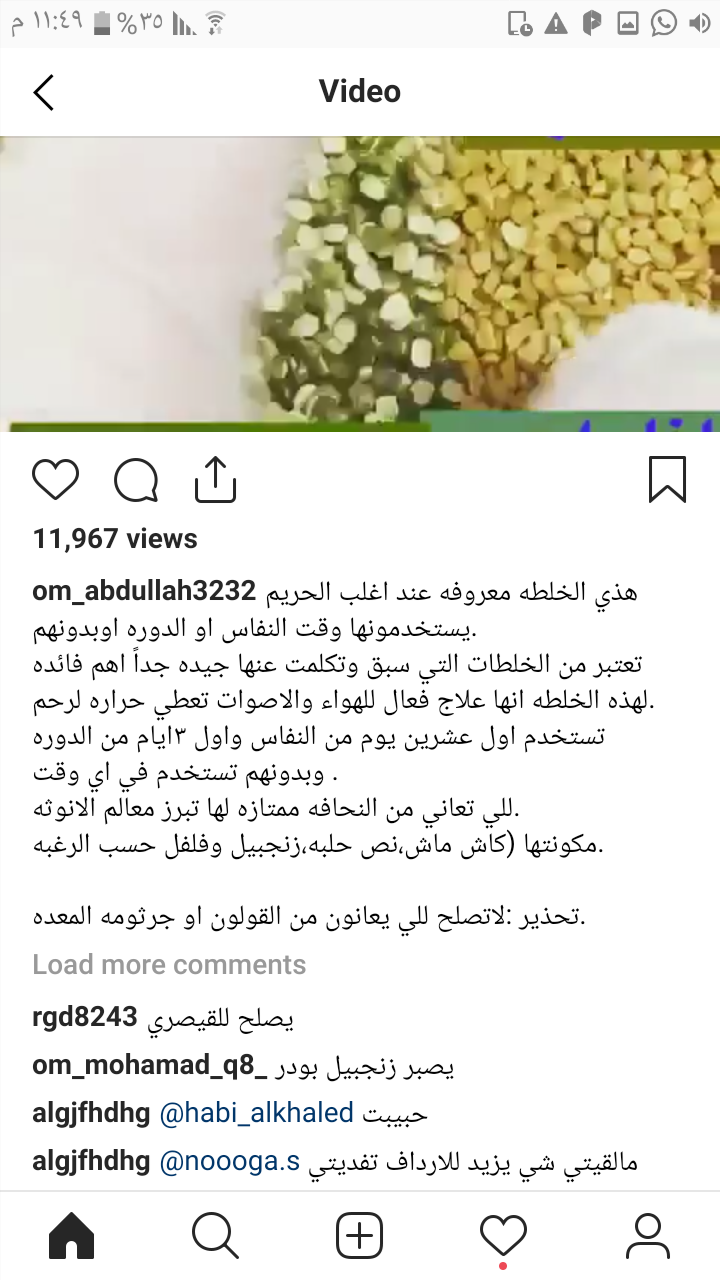Switch to the Search tab
The width and height of the screenshot is (720, 1280).
(x=215, y=1237)
